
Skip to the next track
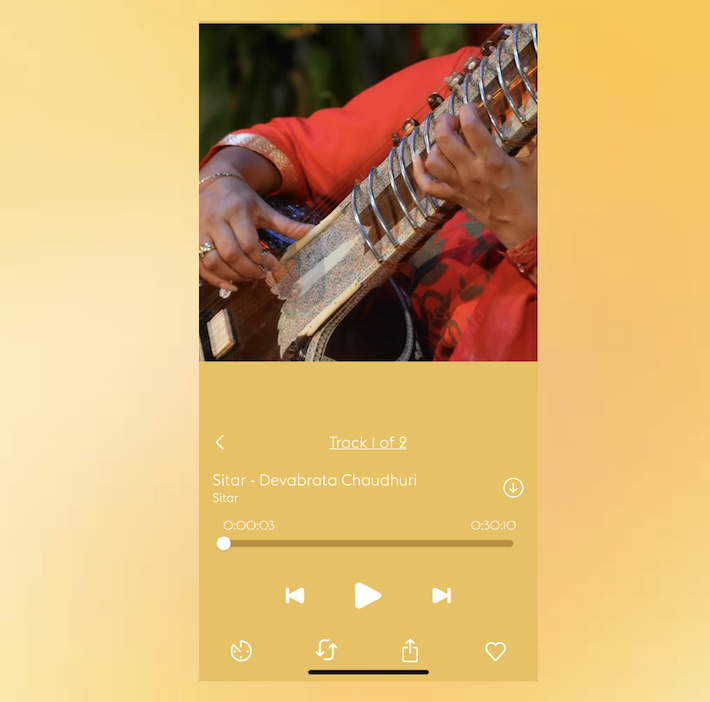pos(441,595)
